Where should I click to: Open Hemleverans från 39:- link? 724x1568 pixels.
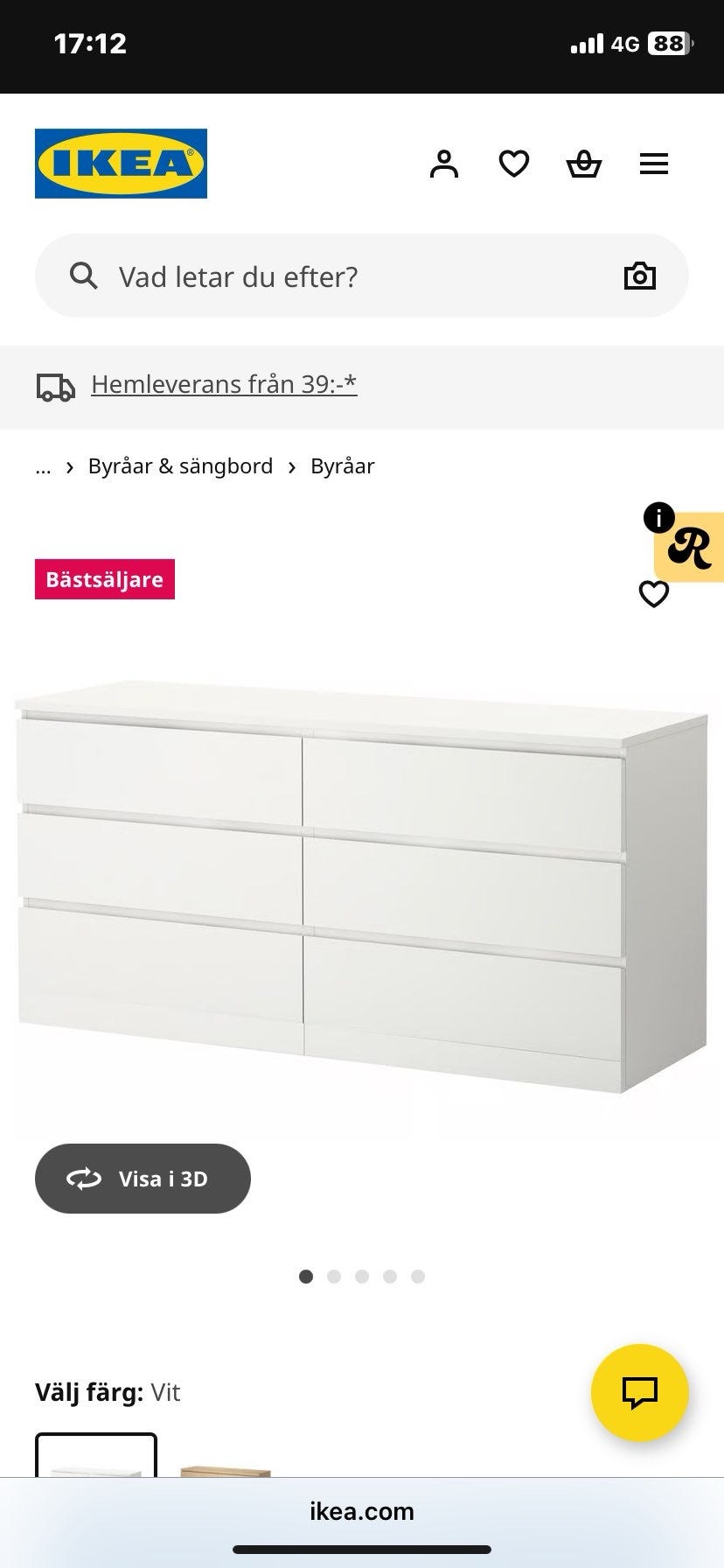coord(225,384)
